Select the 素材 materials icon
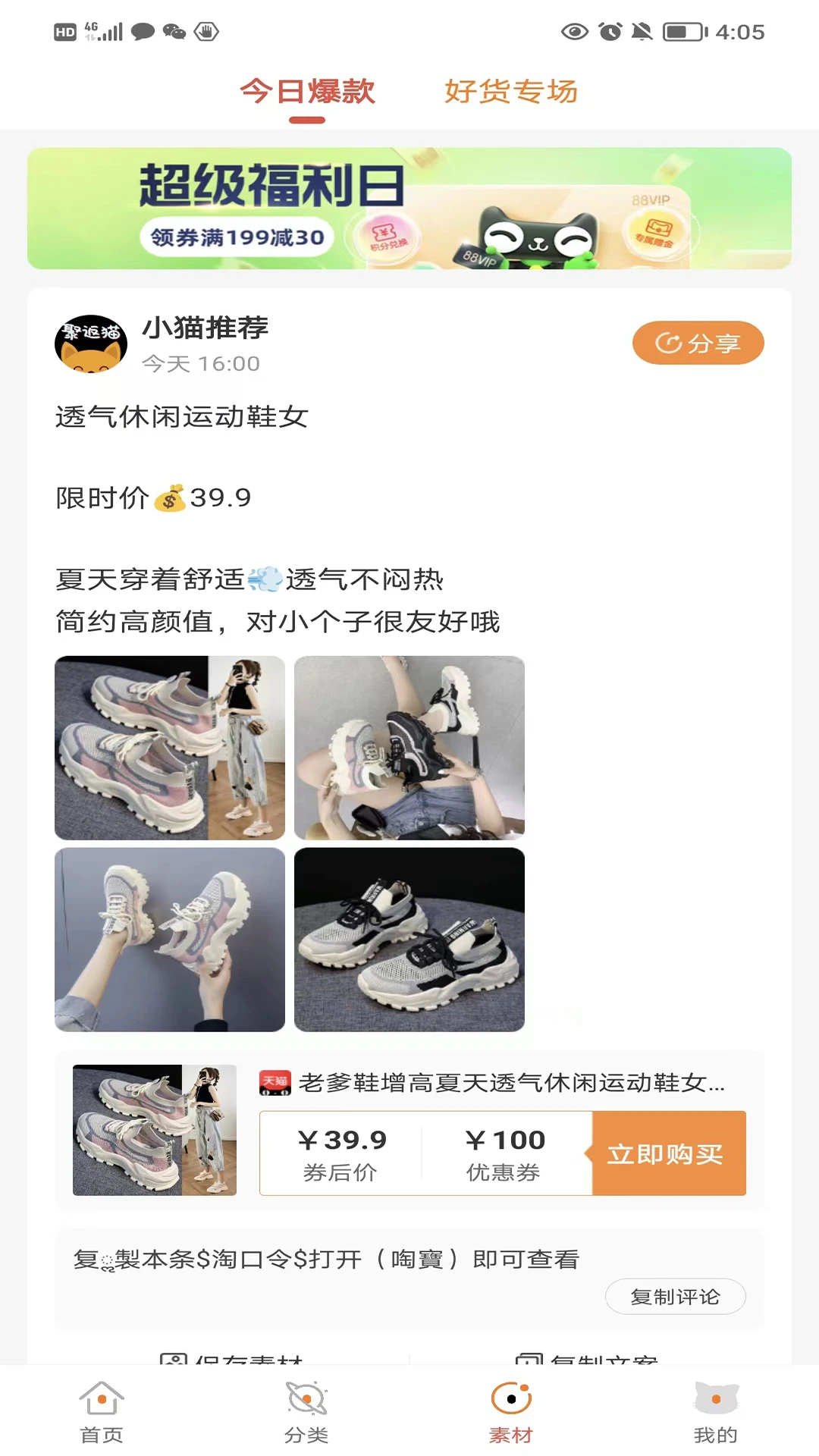819x1456 pixels. click(512, 1400)
